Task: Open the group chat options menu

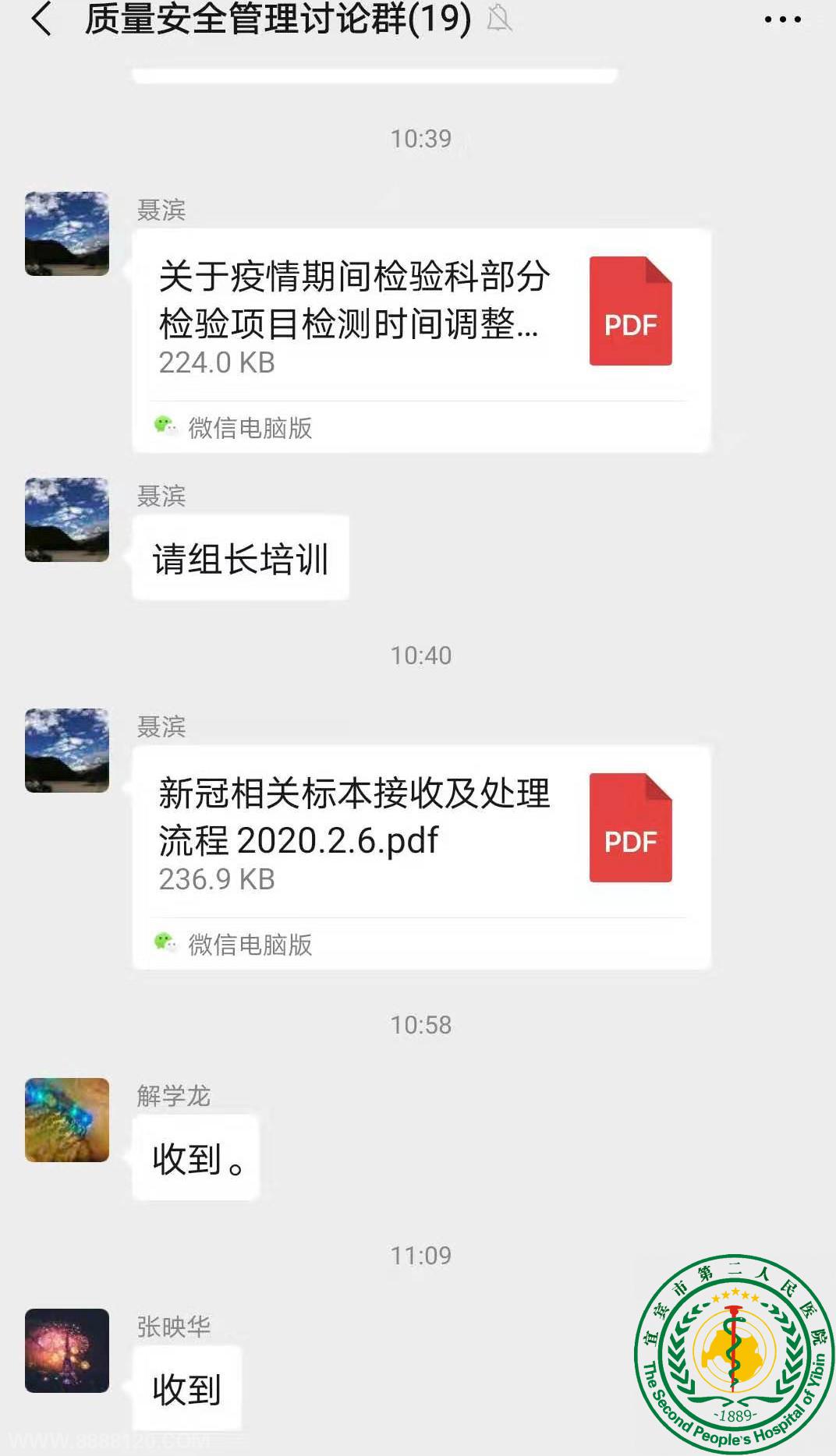Action: tap(782, 19)
